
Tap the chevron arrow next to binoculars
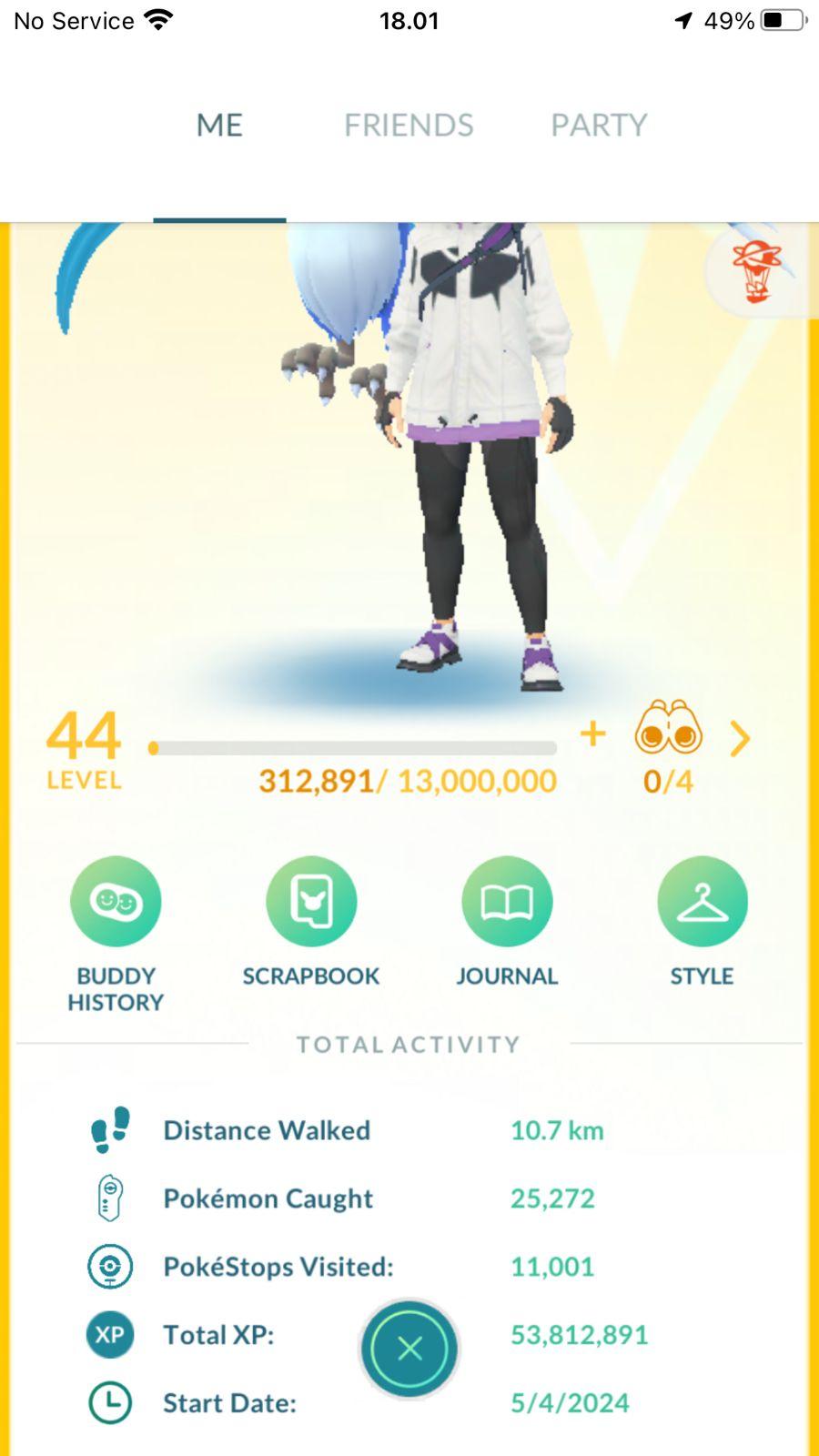point(740,739)
